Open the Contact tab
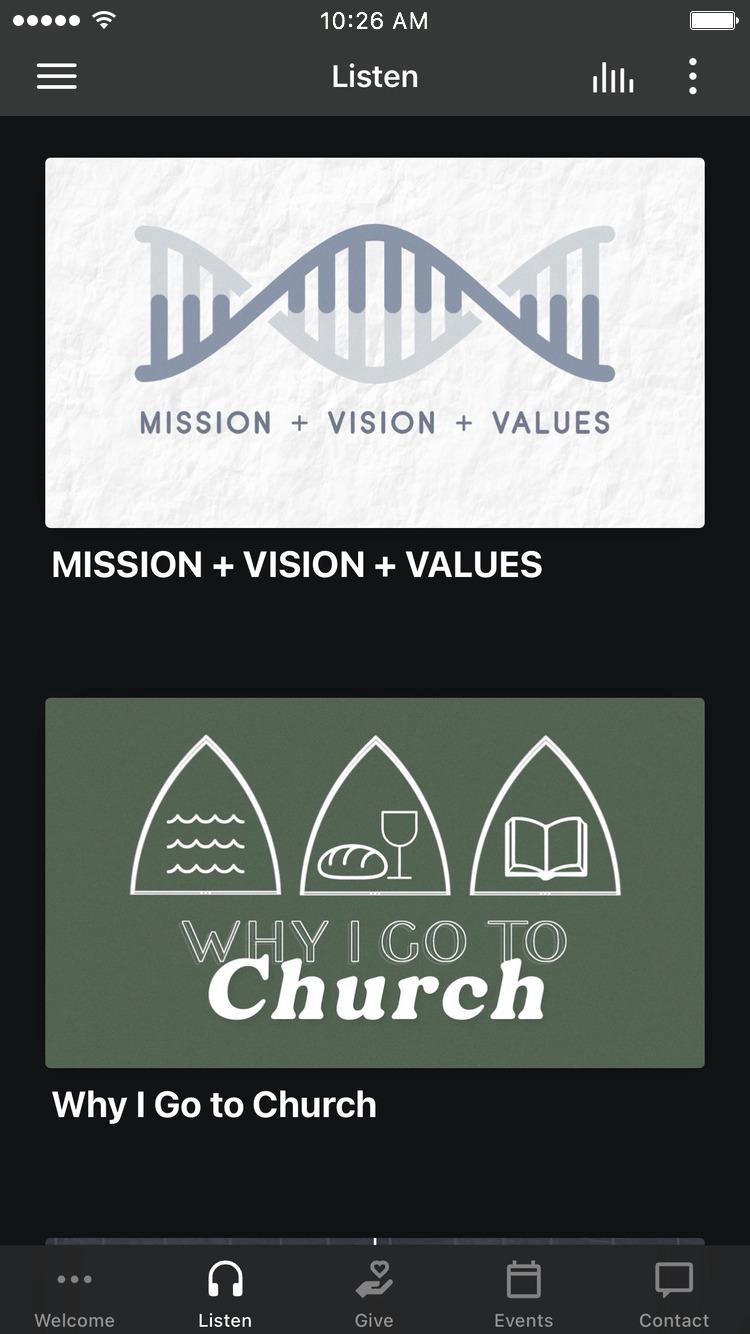This screenshot has height=1334, width=750. 674,1295
